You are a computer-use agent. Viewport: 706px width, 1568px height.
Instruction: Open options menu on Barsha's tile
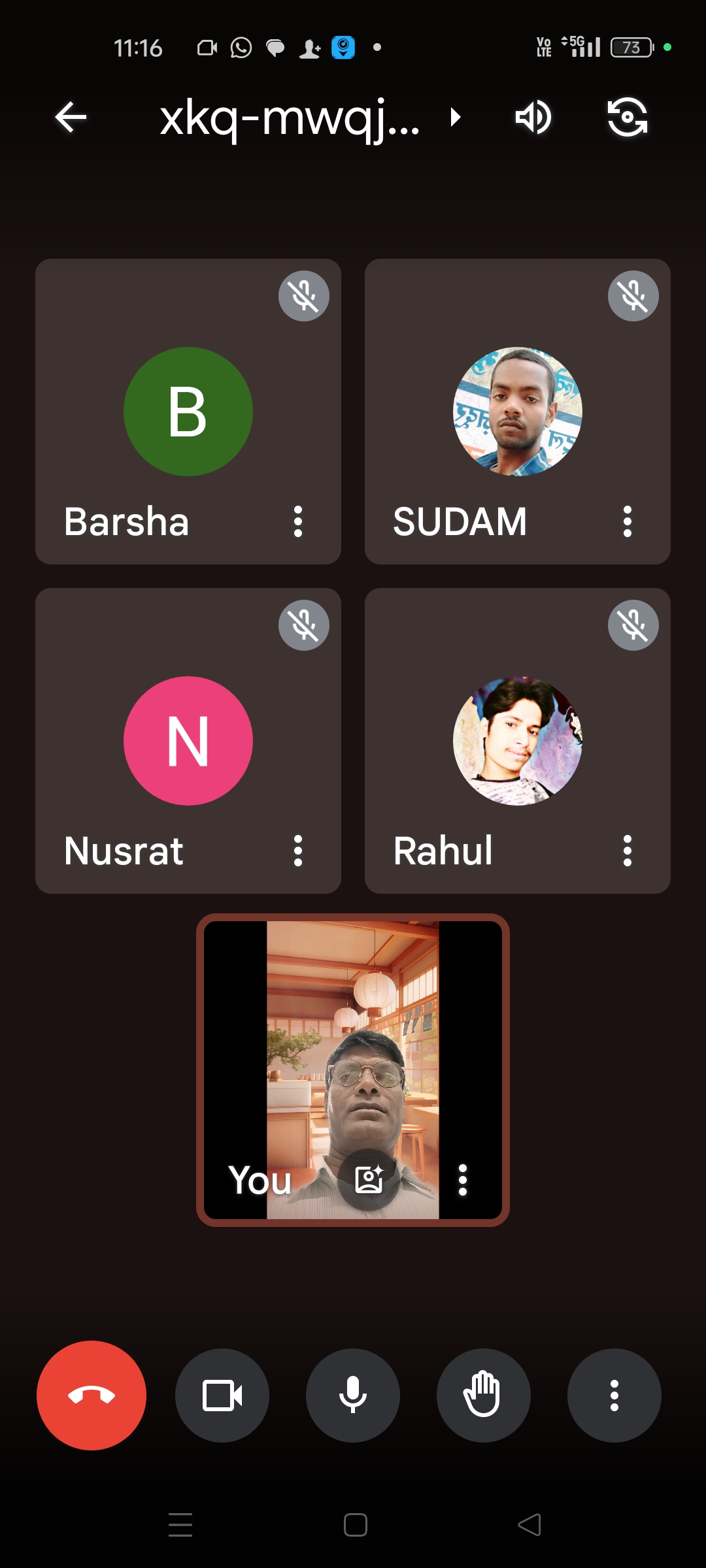point(298,521)
